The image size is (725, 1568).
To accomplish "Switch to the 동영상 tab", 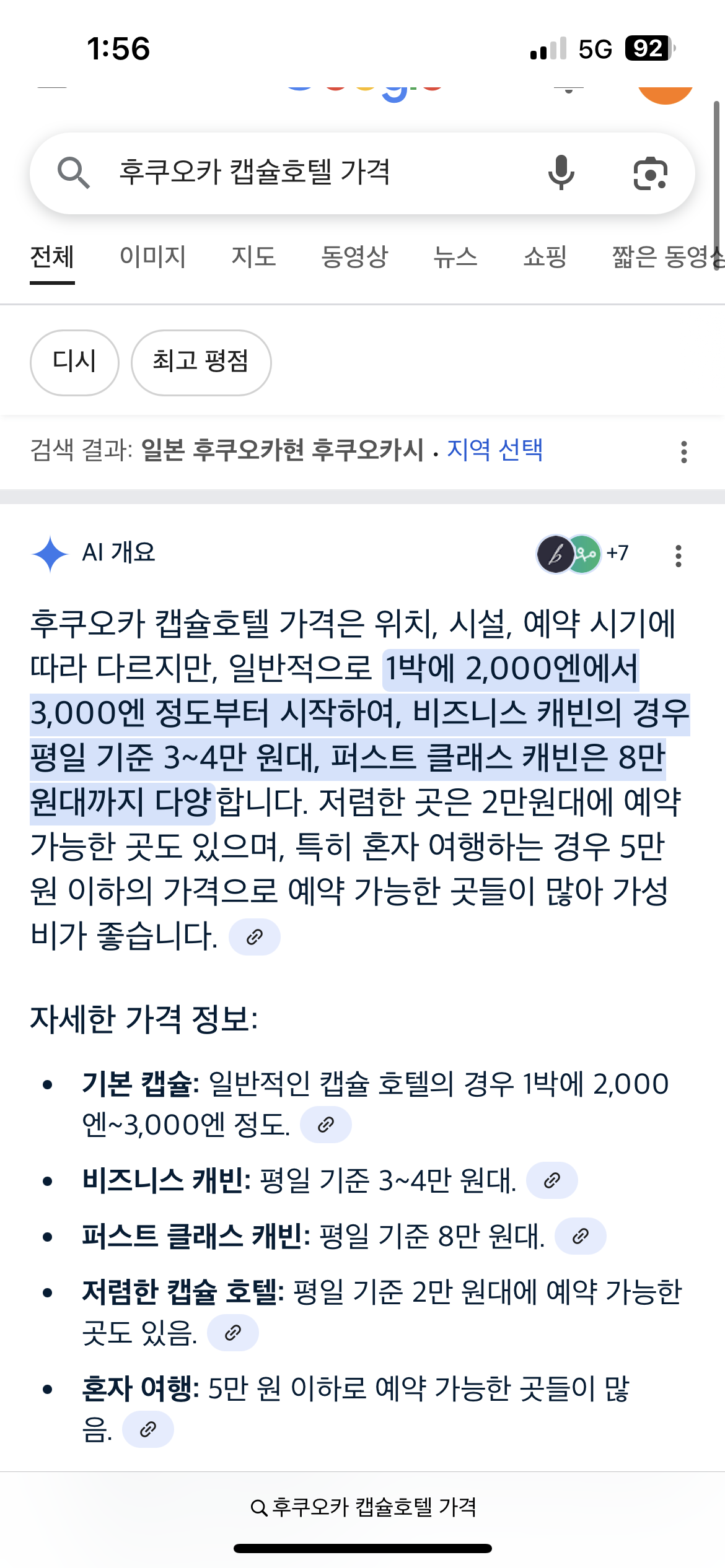I will coord(354,256).
